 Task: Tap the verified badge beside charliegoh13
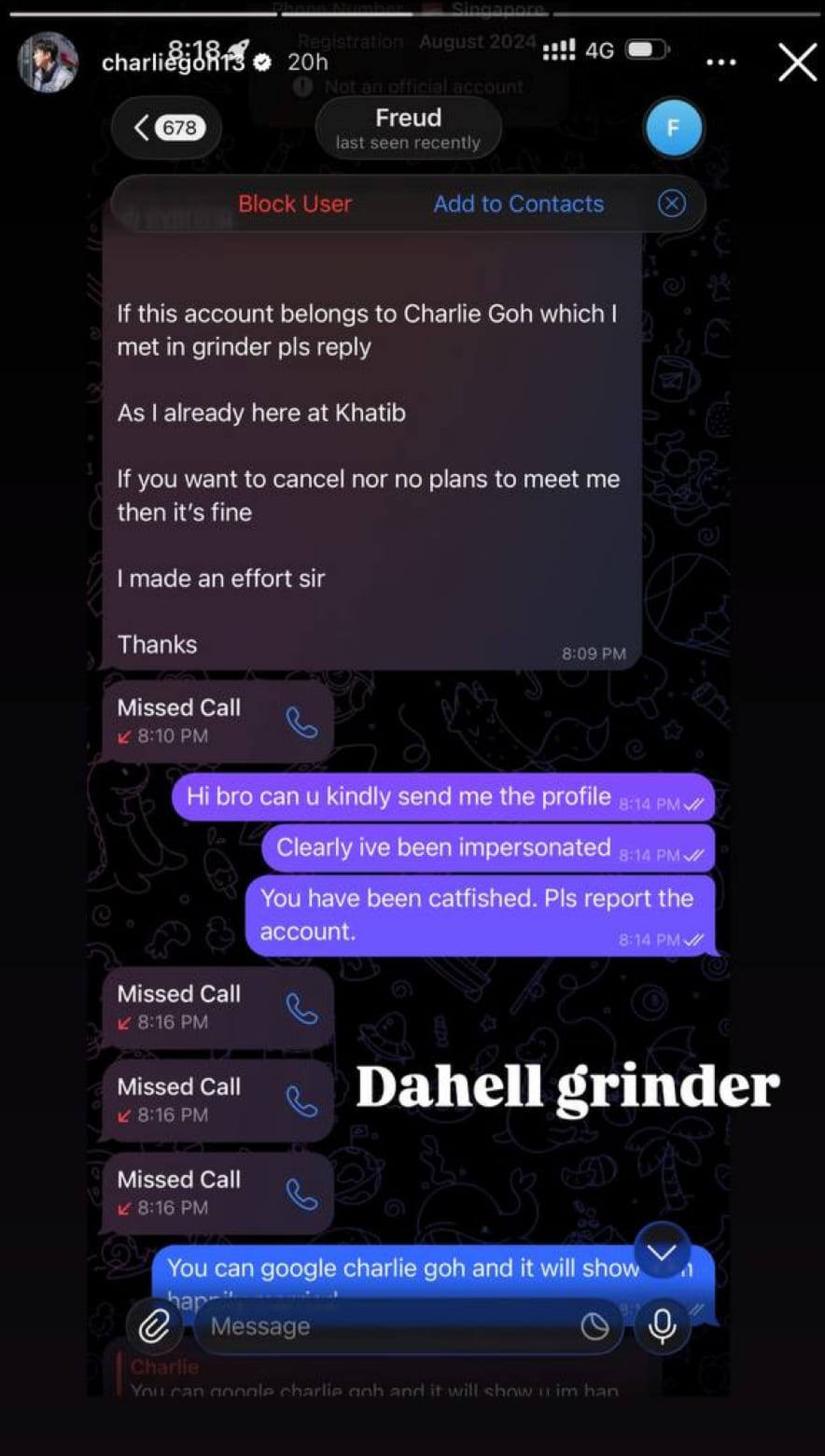[x=261, y=63]
